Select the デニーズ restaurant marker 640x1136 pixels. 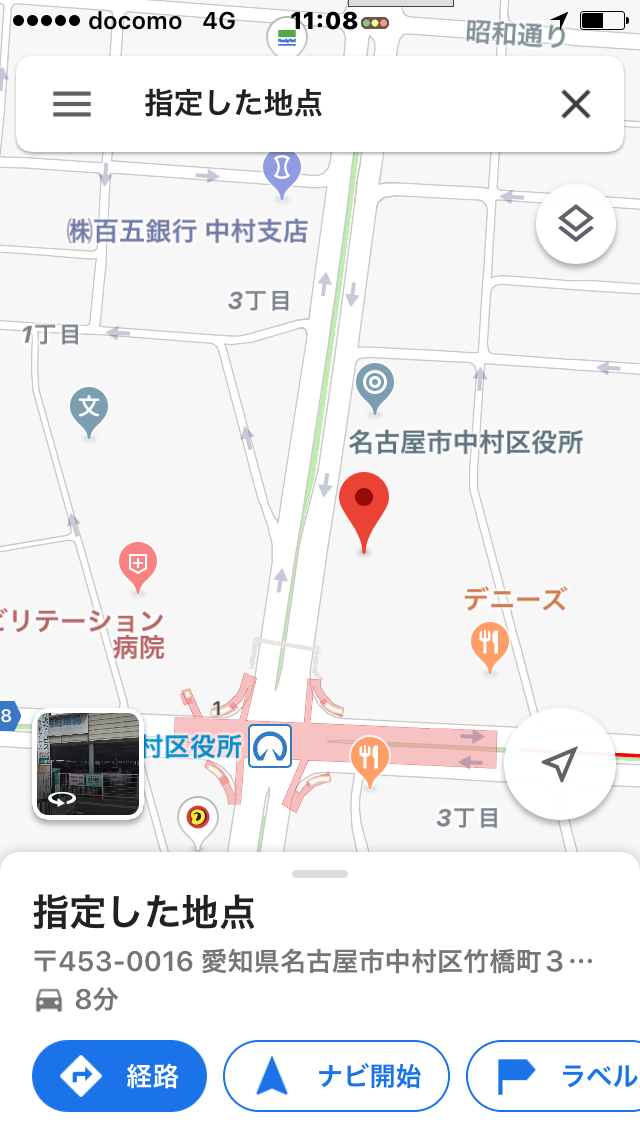pos(488,643)
